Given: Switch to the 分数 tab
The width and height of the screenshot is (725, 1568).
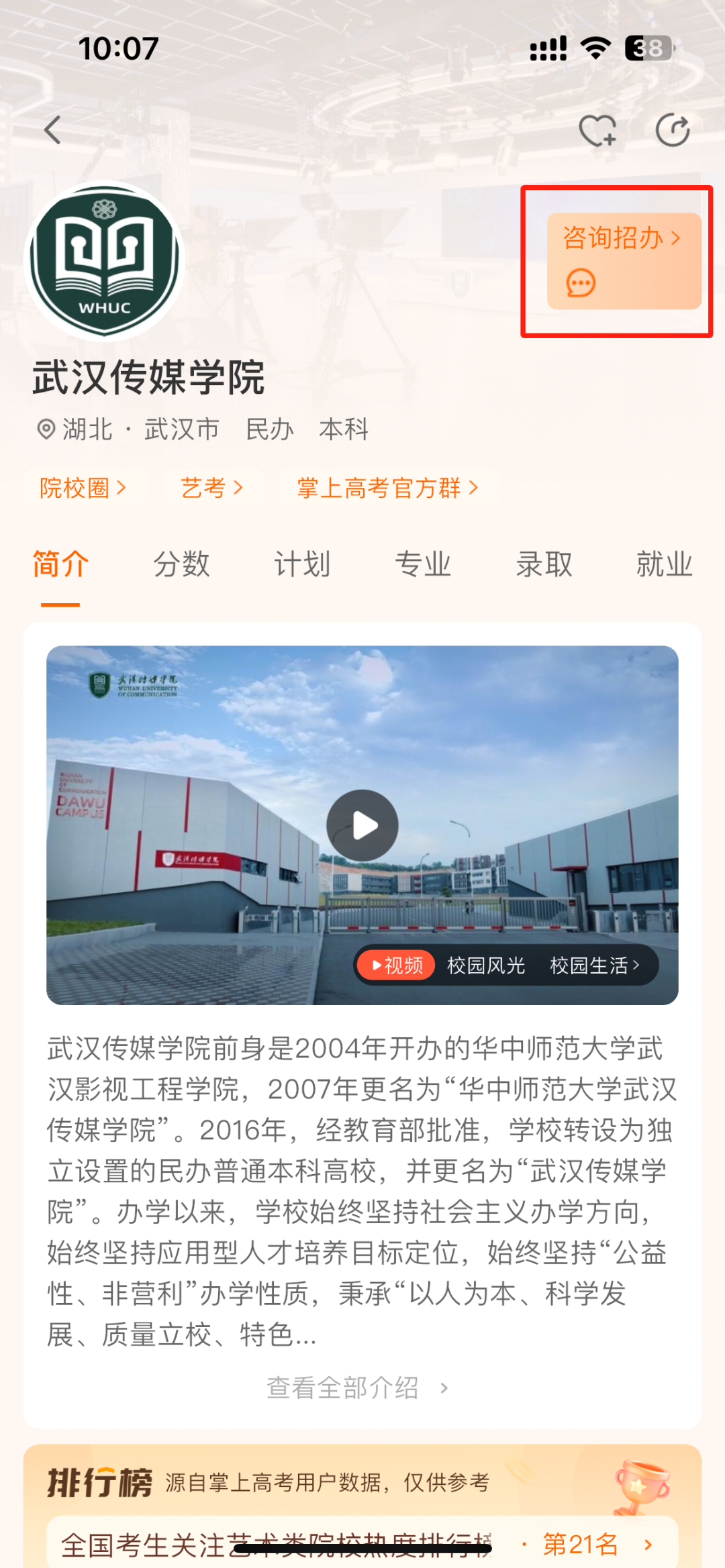Looking at the screenshot, I should (181, 564).
